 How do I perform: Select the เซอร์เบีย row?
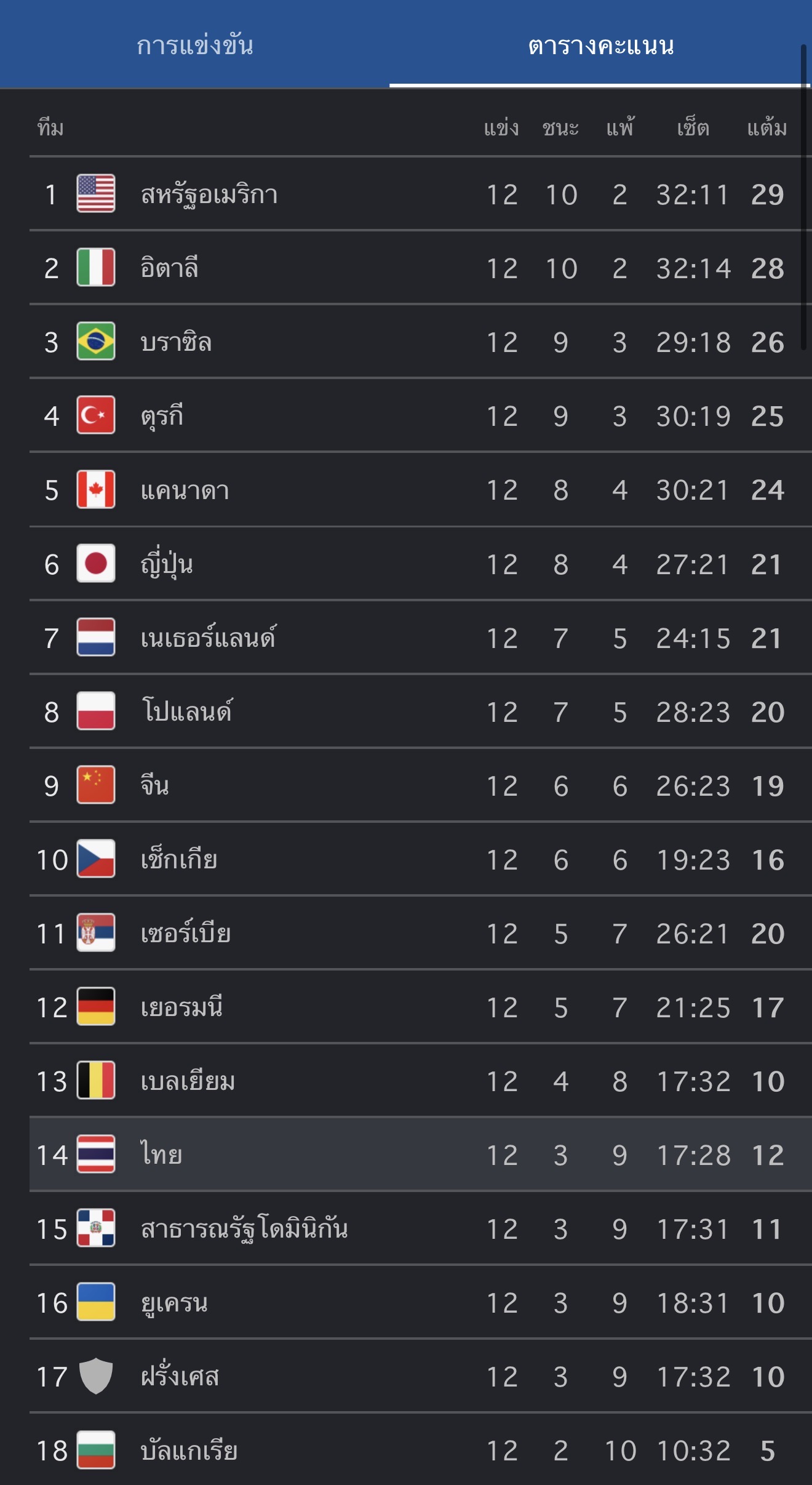click(421, 933)
